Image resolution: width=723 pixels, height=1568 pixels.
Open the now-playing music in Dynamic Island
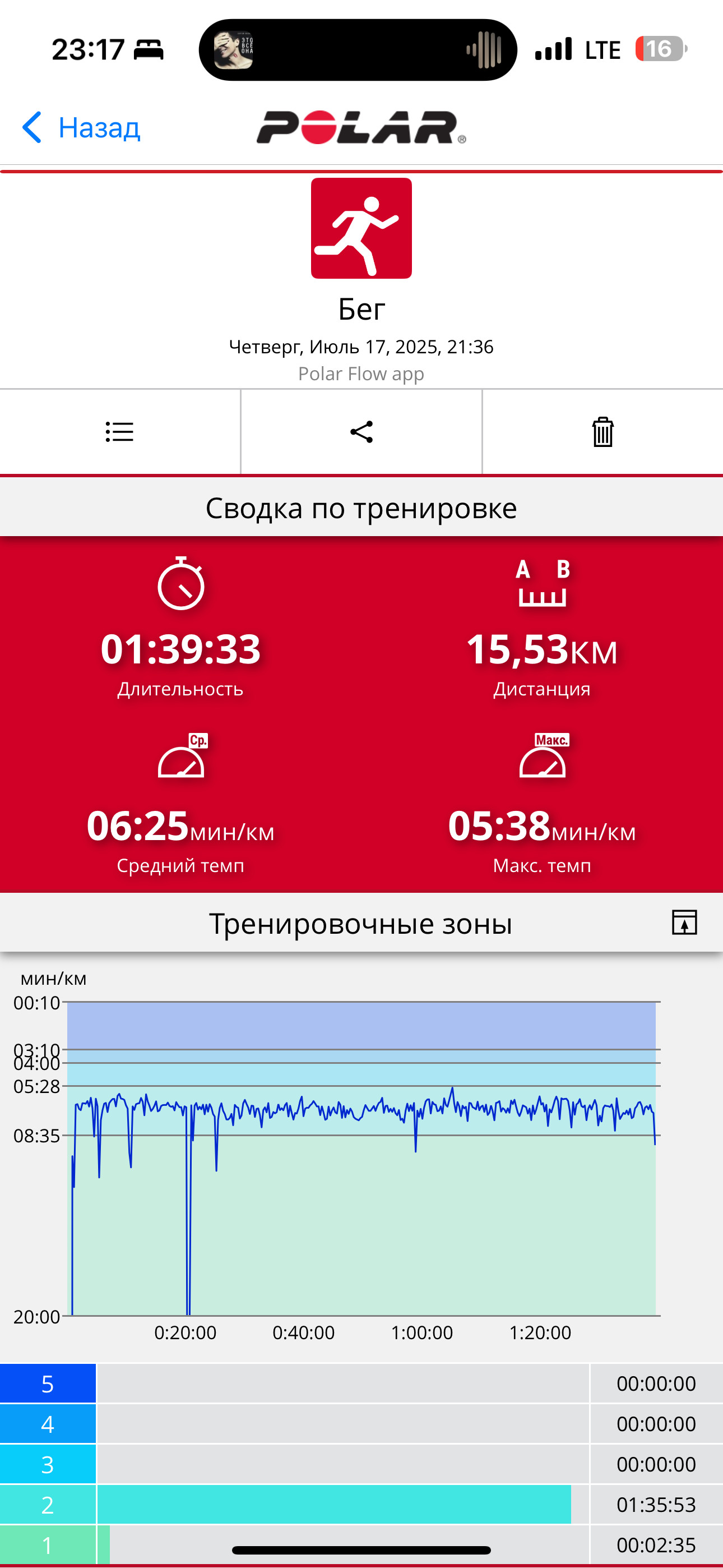[358, 50]
